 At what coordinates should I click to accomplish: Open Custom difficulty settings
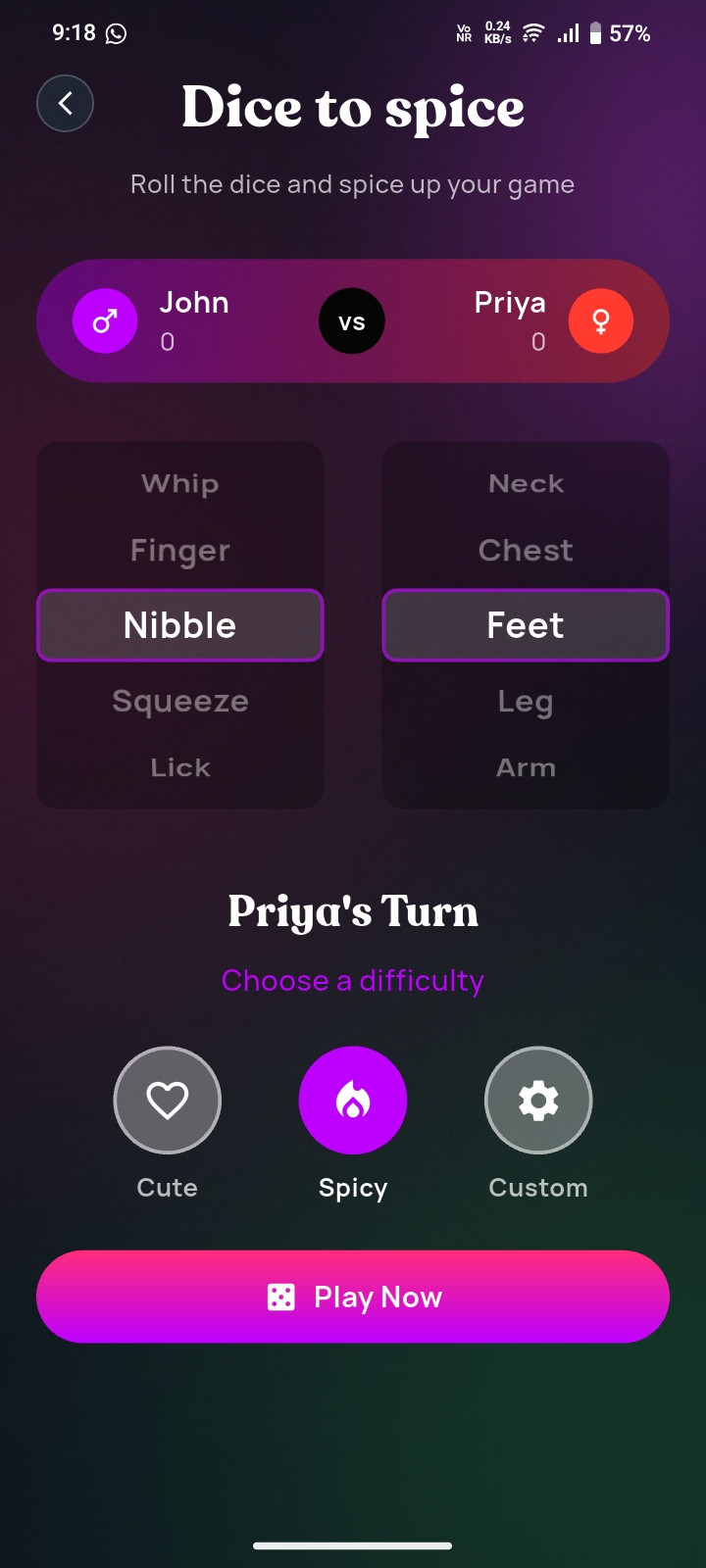(x=538, y=1101)
